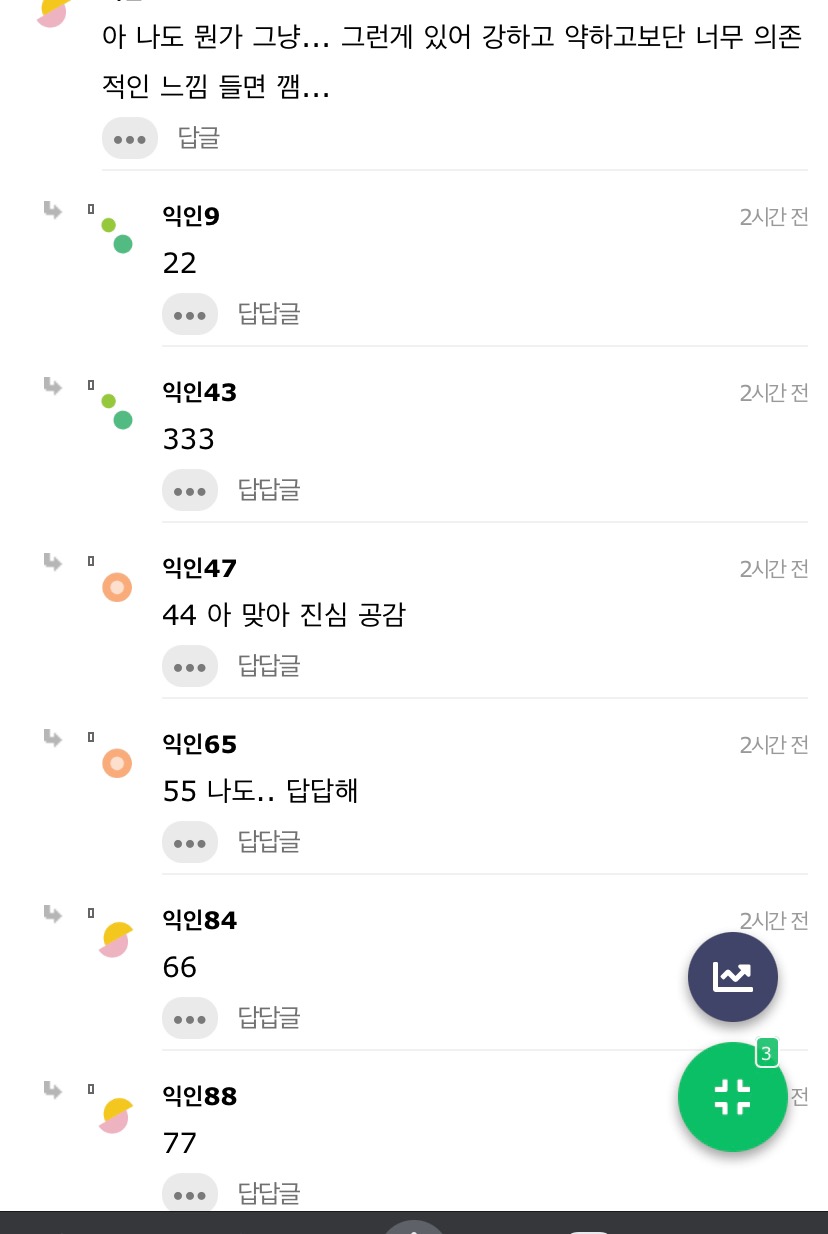The image size is (828, 1234).
Task: Reply to 익인43's comment with 답답글
Action: [x=269, y=490]
